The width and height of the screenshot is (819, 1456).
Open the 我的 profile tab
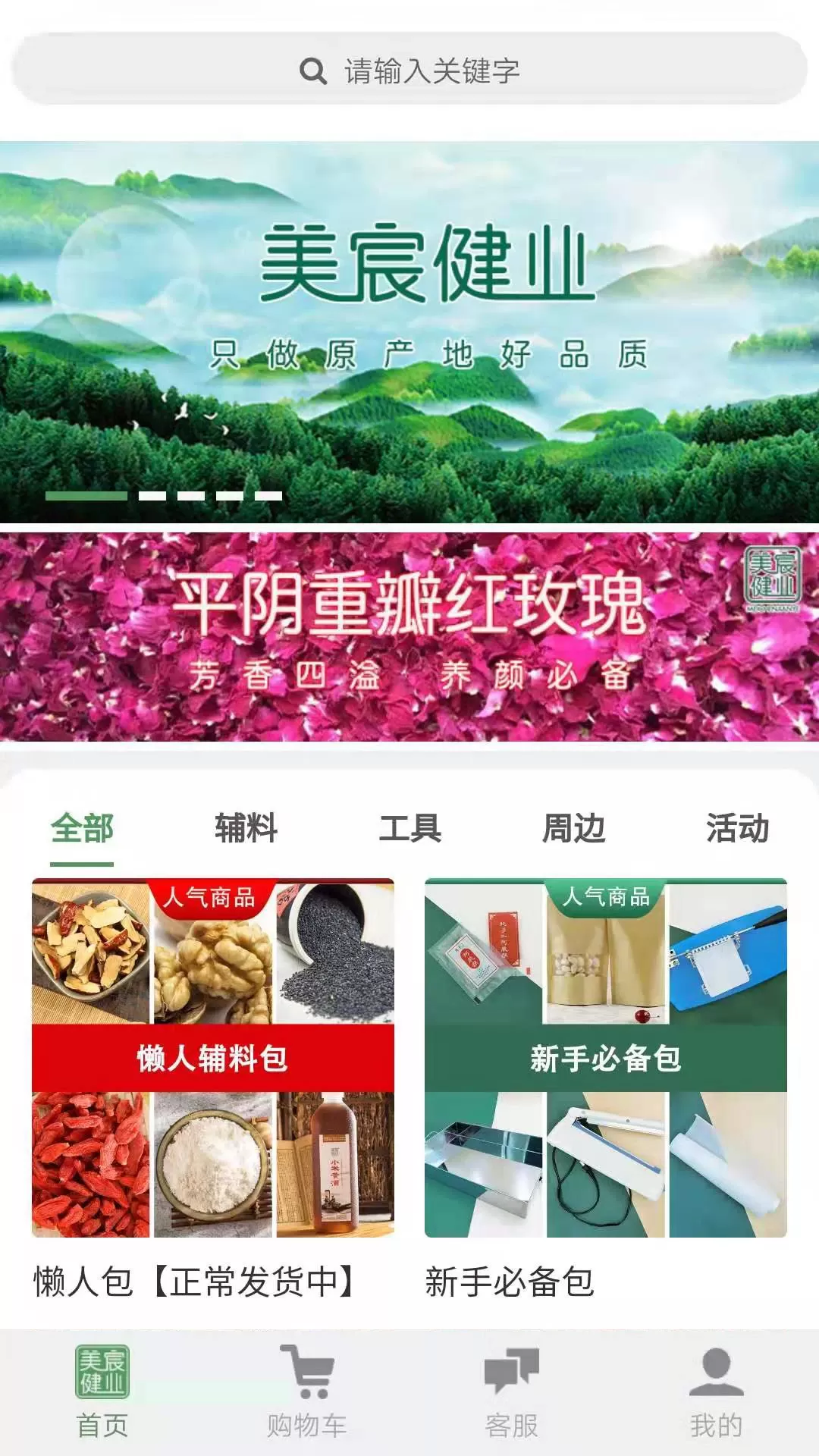point(717,1392)
